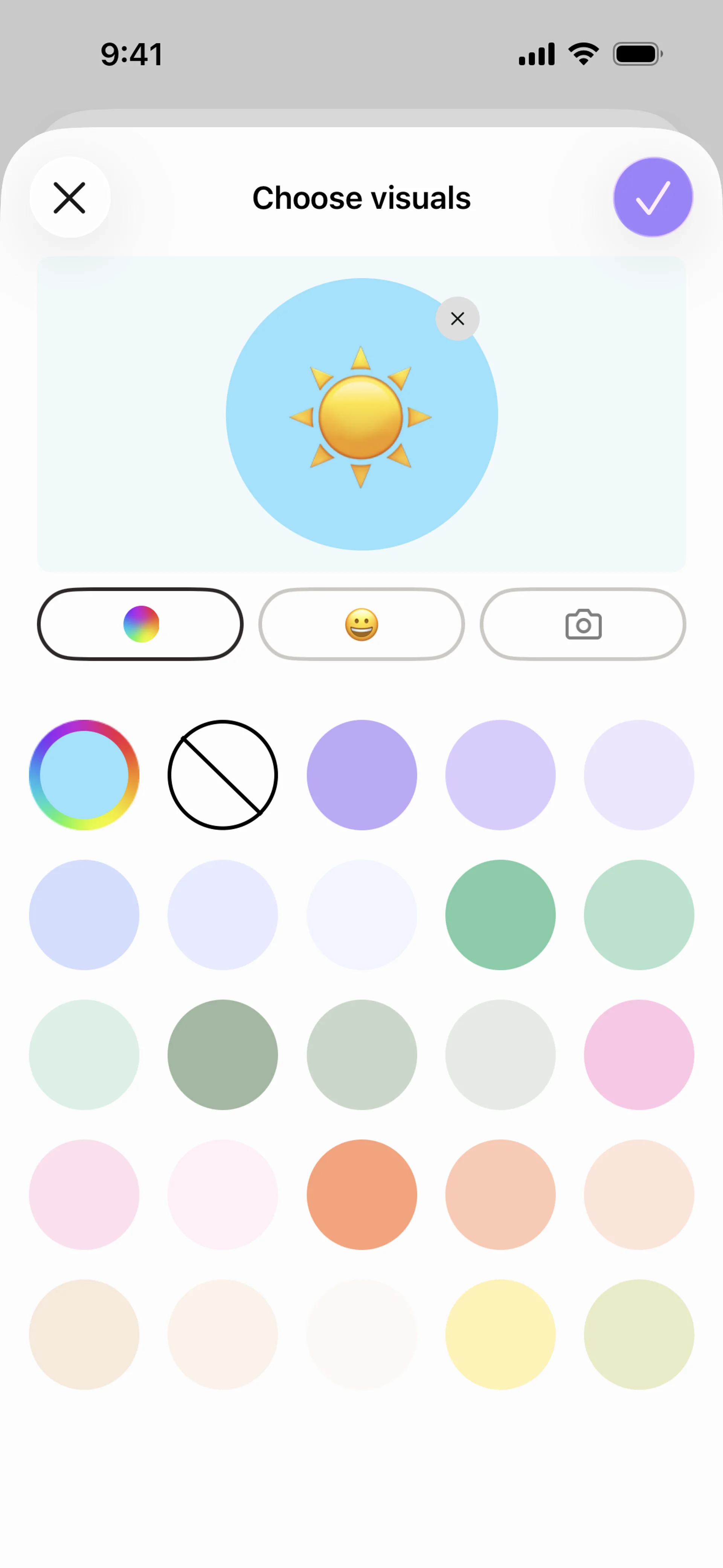The width and height of the screenshot is (723, 1568).
Task: Switch to the camera photo tab
Action: click(583, 624)
